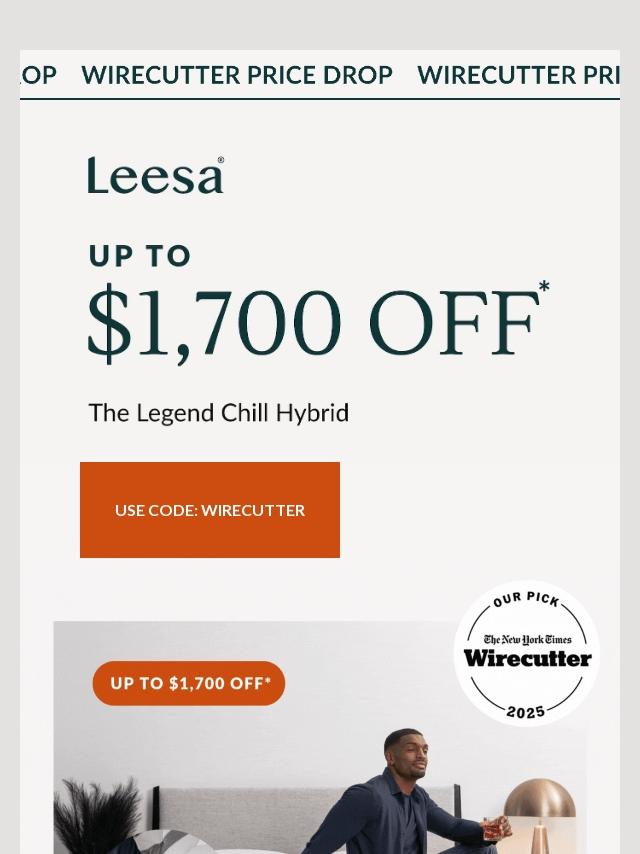Open the Wirecutter Price Drop banner
Image resolution: width=640 pixels, height=854 pixels.
320,75
